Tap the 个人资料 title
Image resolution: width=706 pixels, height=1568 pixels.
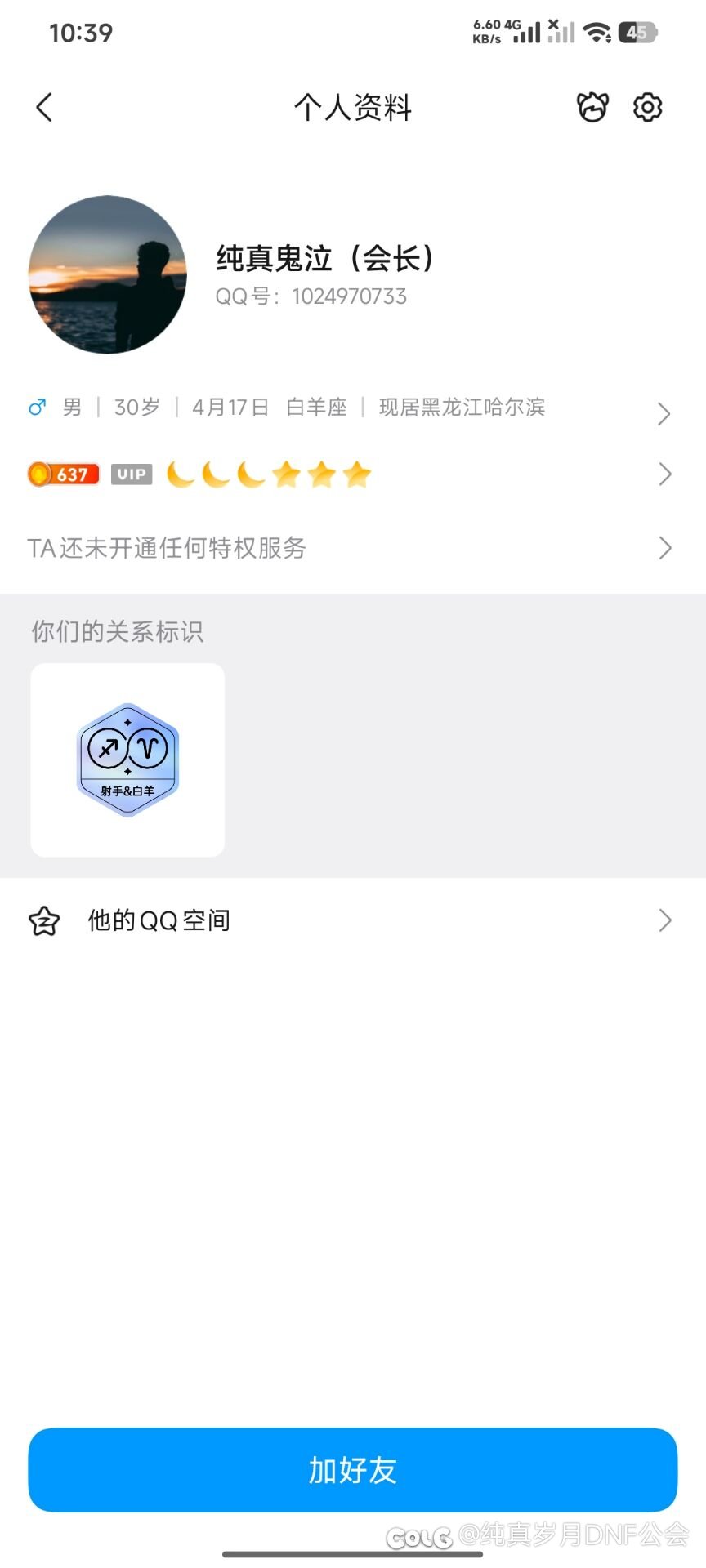pyautogui.click(x=353, y=109)
